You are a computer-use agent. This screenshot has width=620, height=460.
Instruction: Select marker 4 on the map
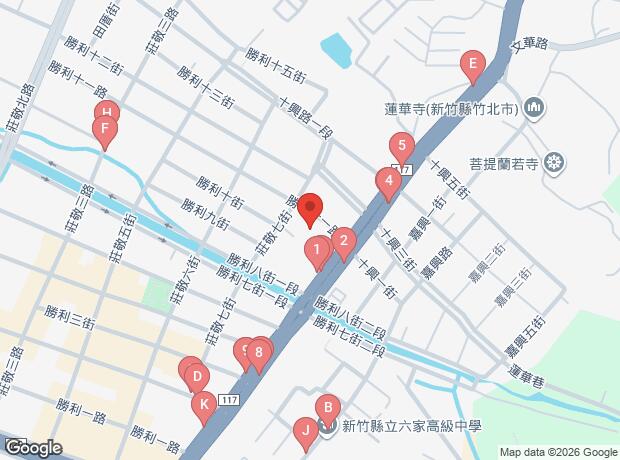tap(386, 183)
